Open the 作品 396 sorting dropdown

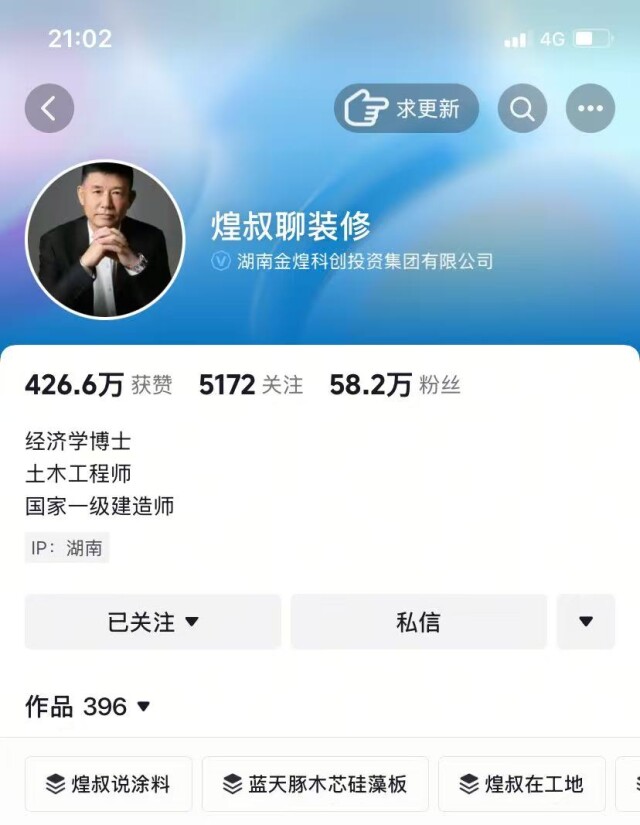point(88,707)
